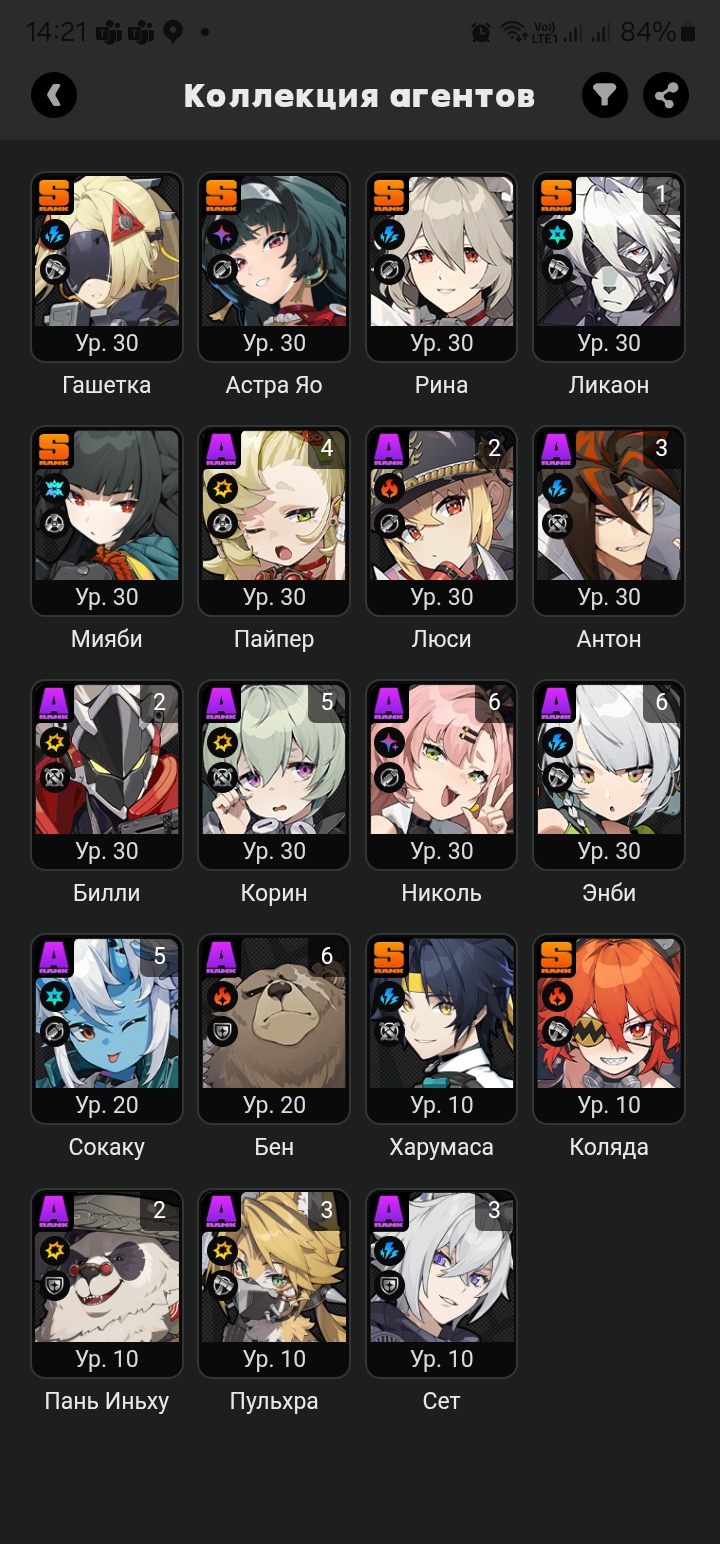Open Николь agent details
The height and width of the screenshot is (1544, 720).
(x=441, y=775)
